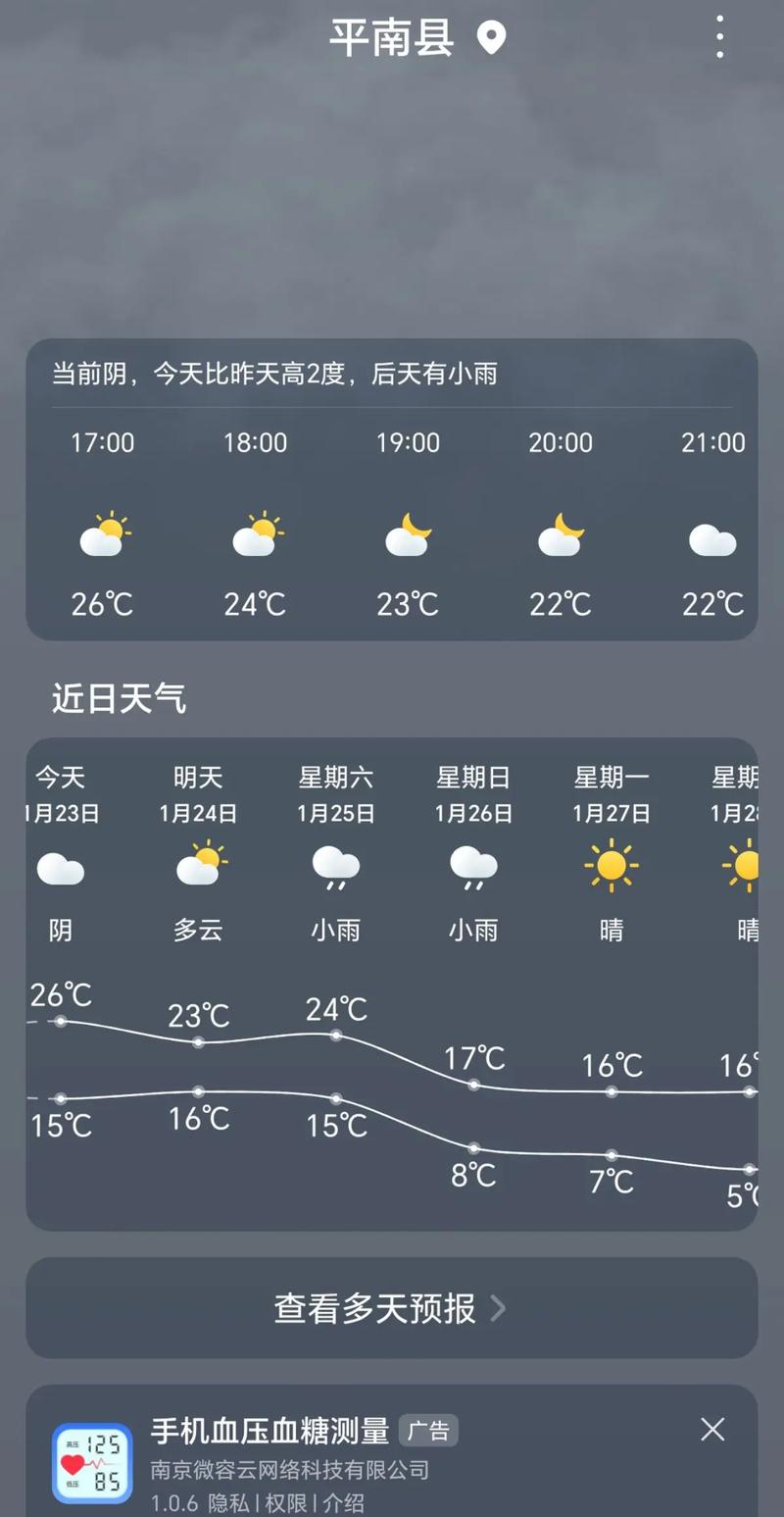Open the three-dot overflow menu
The width and height of the screenshot is (784, 1517).
click(719, 37)
